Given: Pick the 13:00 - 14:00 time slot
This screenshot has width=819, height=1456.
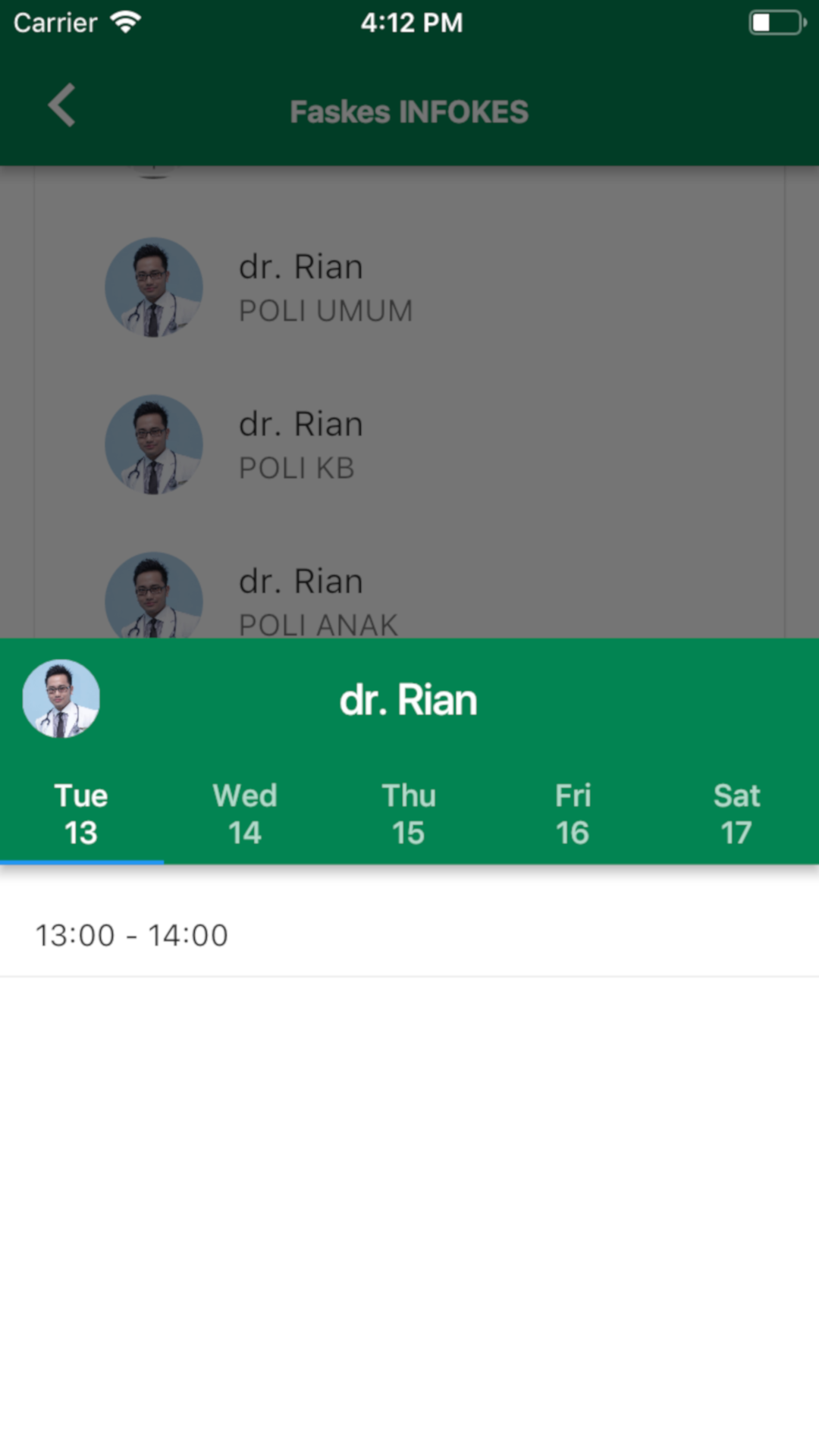Looking at the screenshot, I should coord(409,936).
